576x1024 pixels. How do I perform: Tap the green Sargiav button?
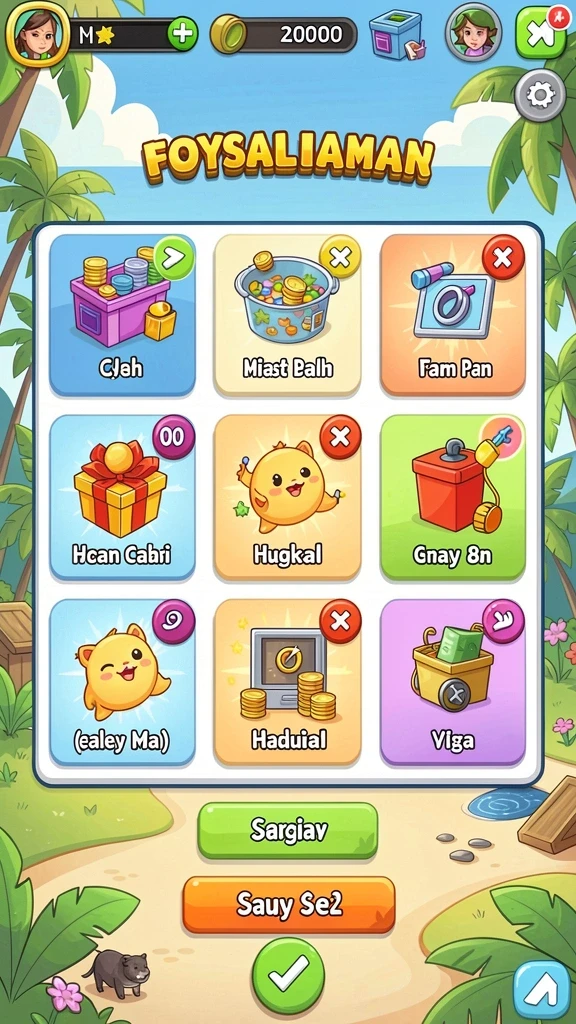tap(288, 831)
